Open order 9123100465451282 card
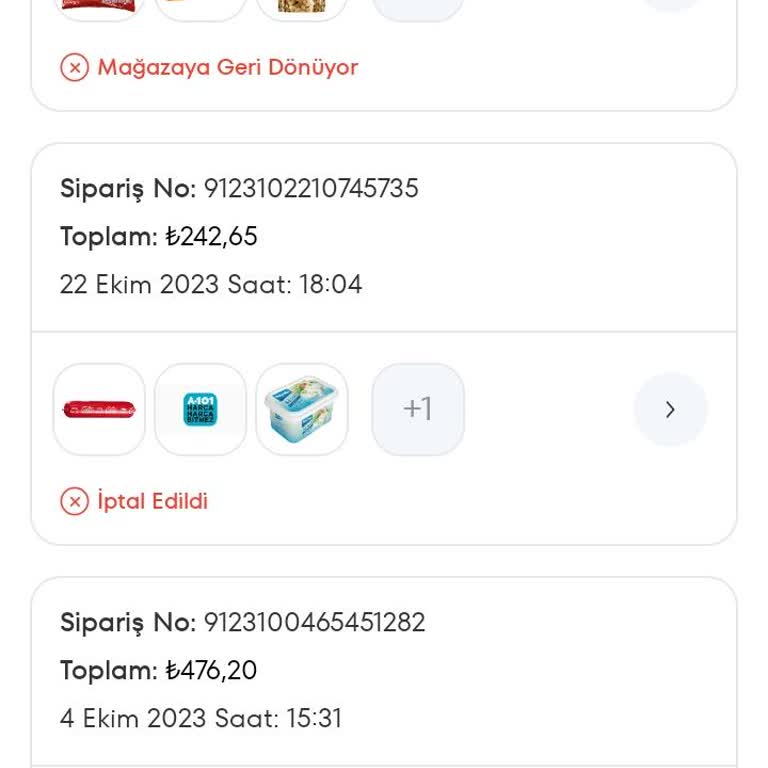The height and width of the screenshot is (768, 768). coord(384,670)
